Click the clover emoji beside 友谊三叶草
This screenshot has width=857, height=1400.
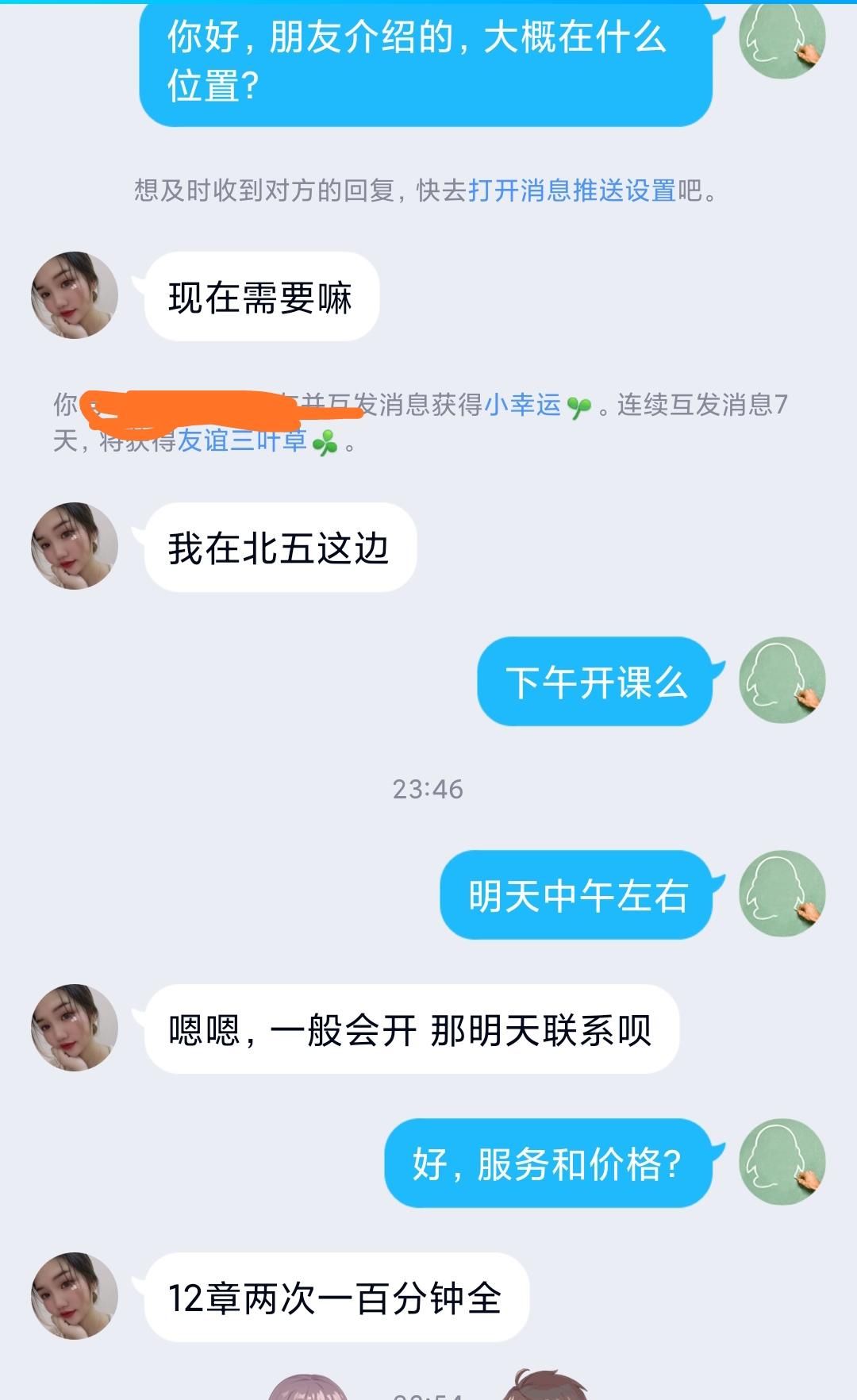tap(323, 443)
